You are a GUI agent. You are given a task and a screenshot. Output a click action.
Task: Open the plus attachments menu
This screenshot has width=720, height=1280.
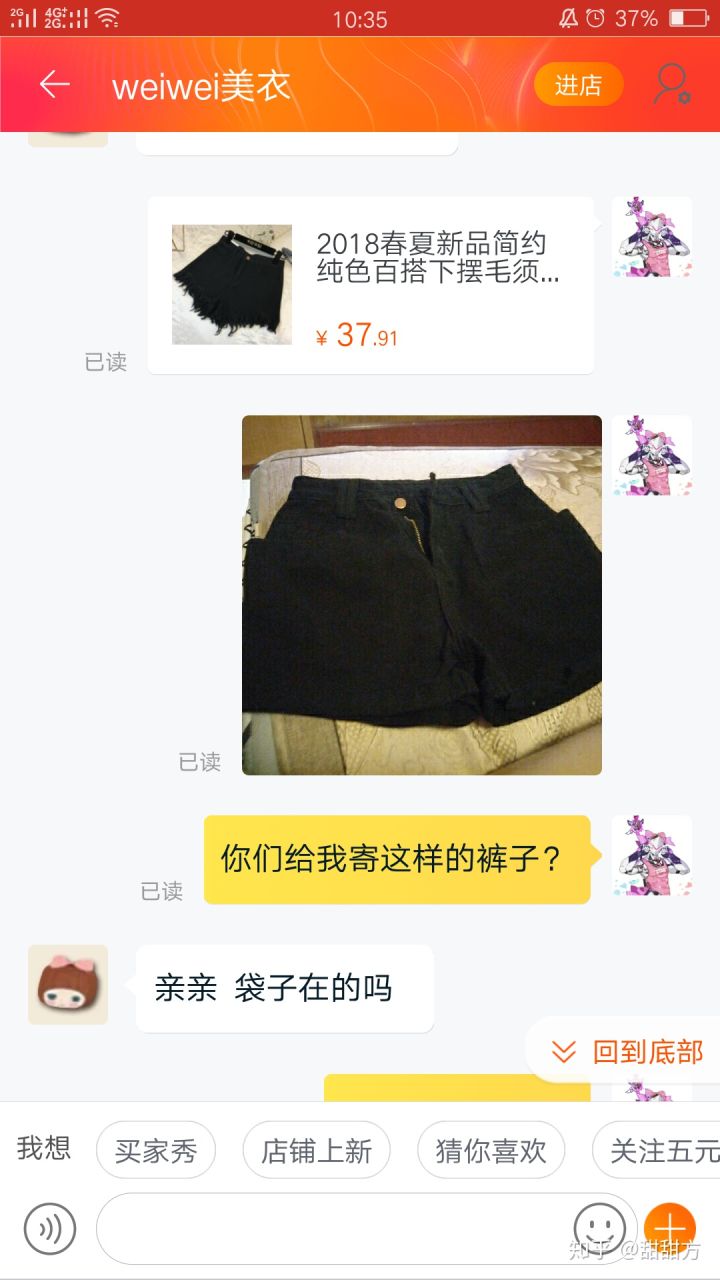coord(669,1227)
